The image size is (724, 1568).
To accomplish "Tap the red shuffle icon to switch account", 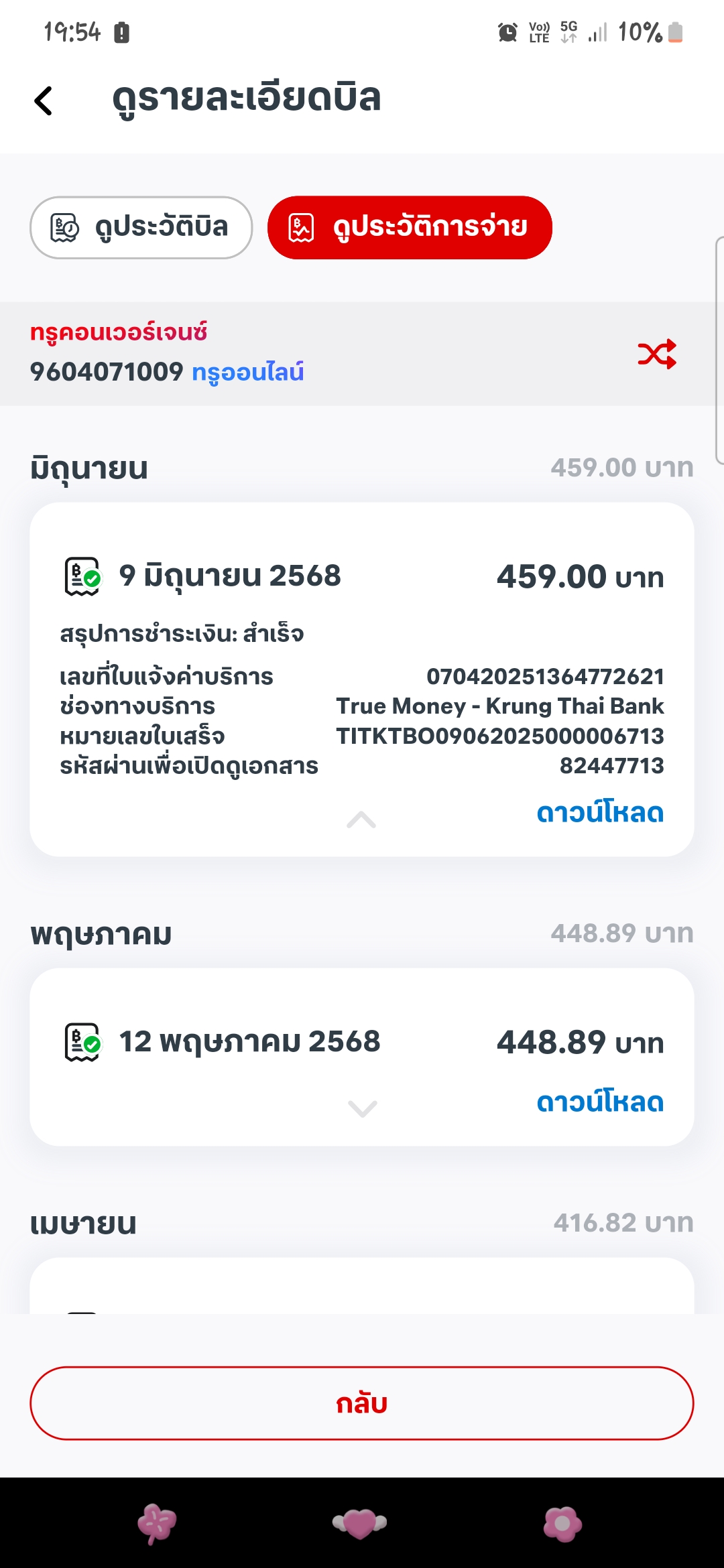I will click(657, 354).
